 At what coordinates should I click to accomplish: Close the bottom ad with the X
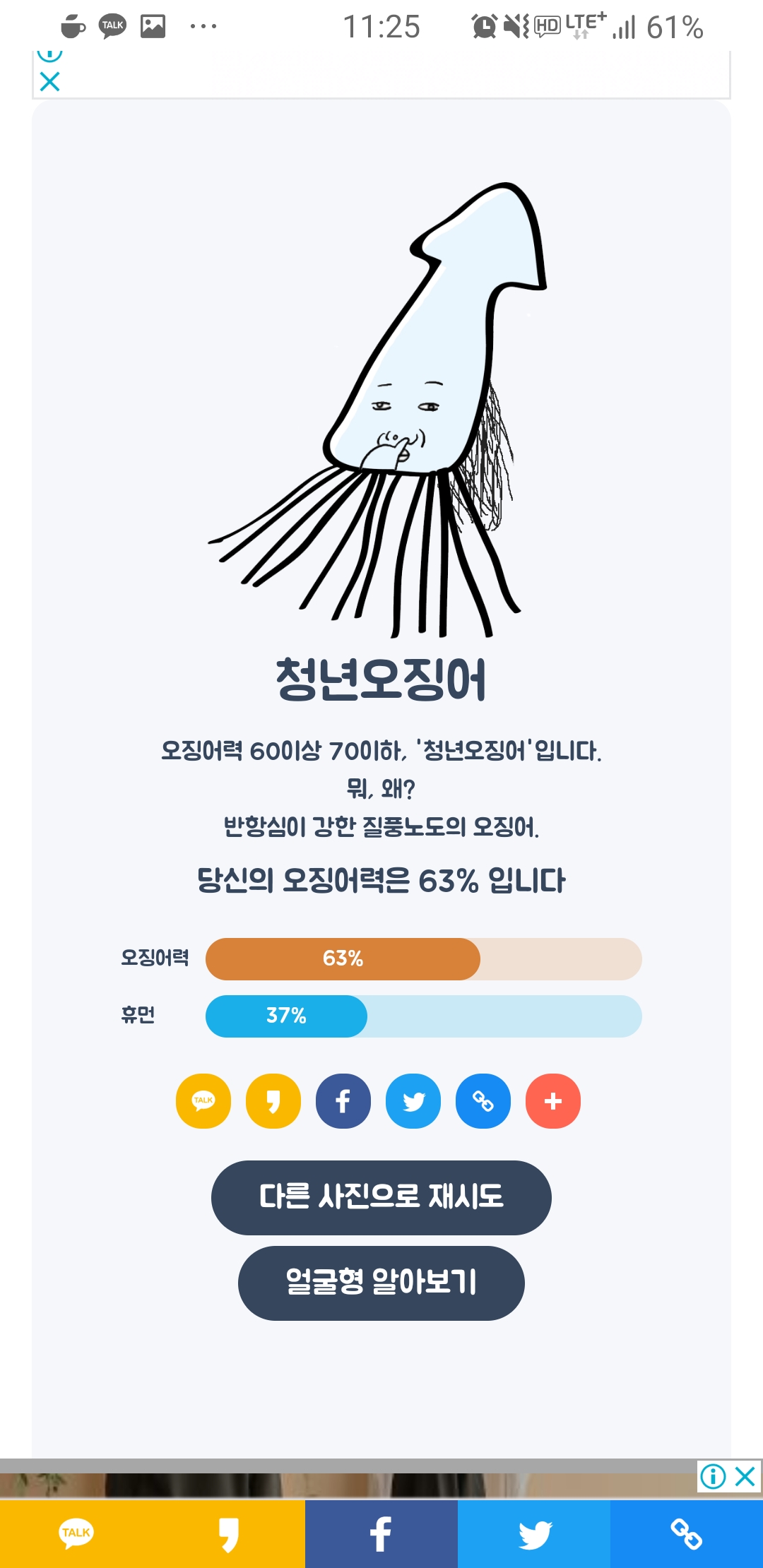(745, 1476)
